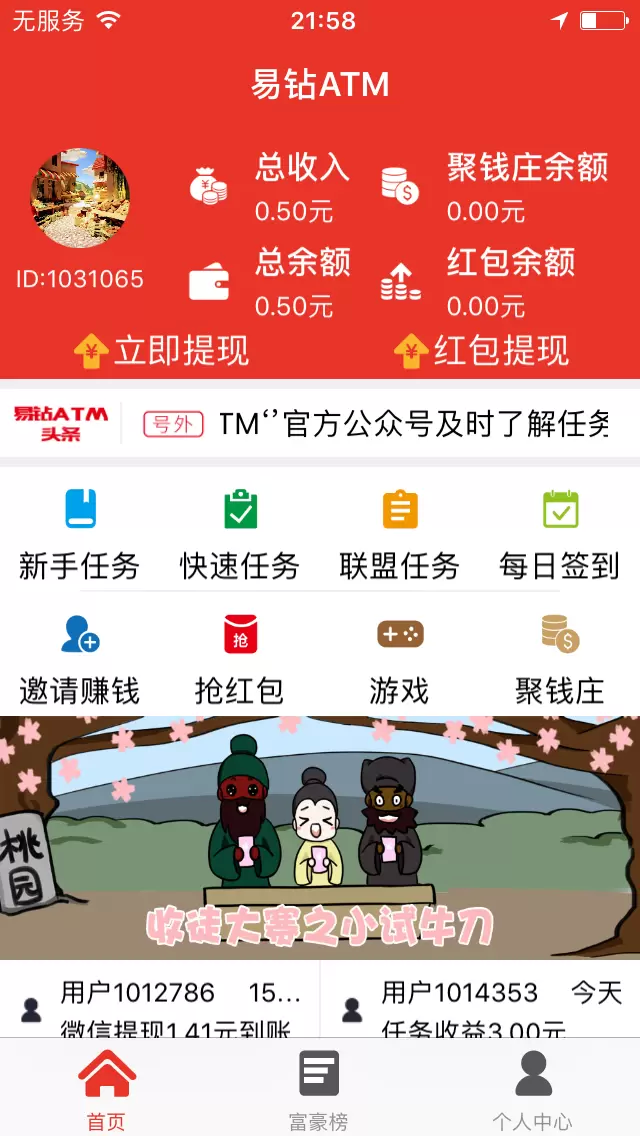
Task: Open 抢红包 grab red packet
Action: pos(240,658)
